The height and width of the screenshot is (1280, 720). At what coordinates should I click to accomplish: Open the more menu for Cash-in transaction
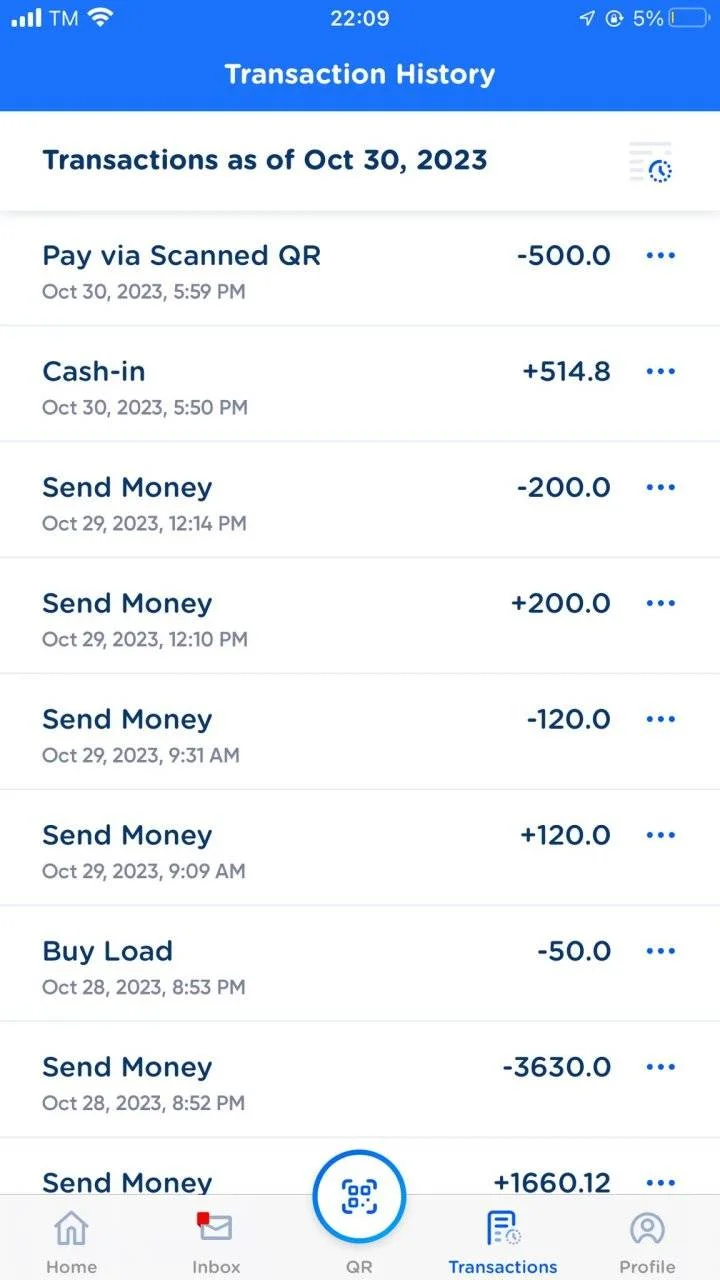click(x=661, y=372)
